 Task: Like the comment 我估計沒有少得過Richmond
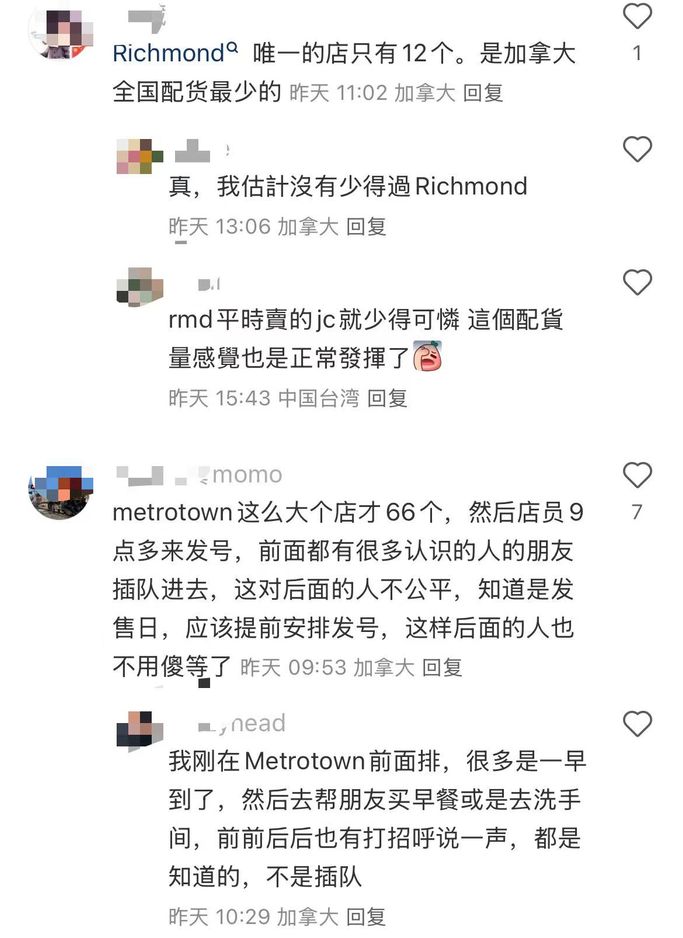pos(637,150)
